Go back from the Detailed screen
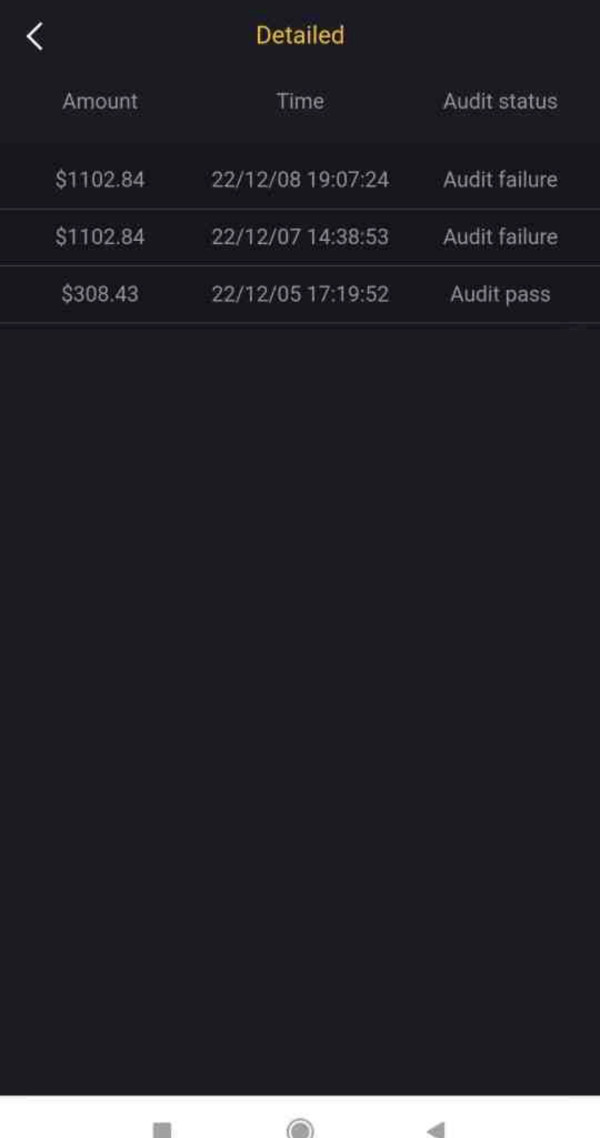The height and width of the screenshot is (1138, 600). pos(35,37)
